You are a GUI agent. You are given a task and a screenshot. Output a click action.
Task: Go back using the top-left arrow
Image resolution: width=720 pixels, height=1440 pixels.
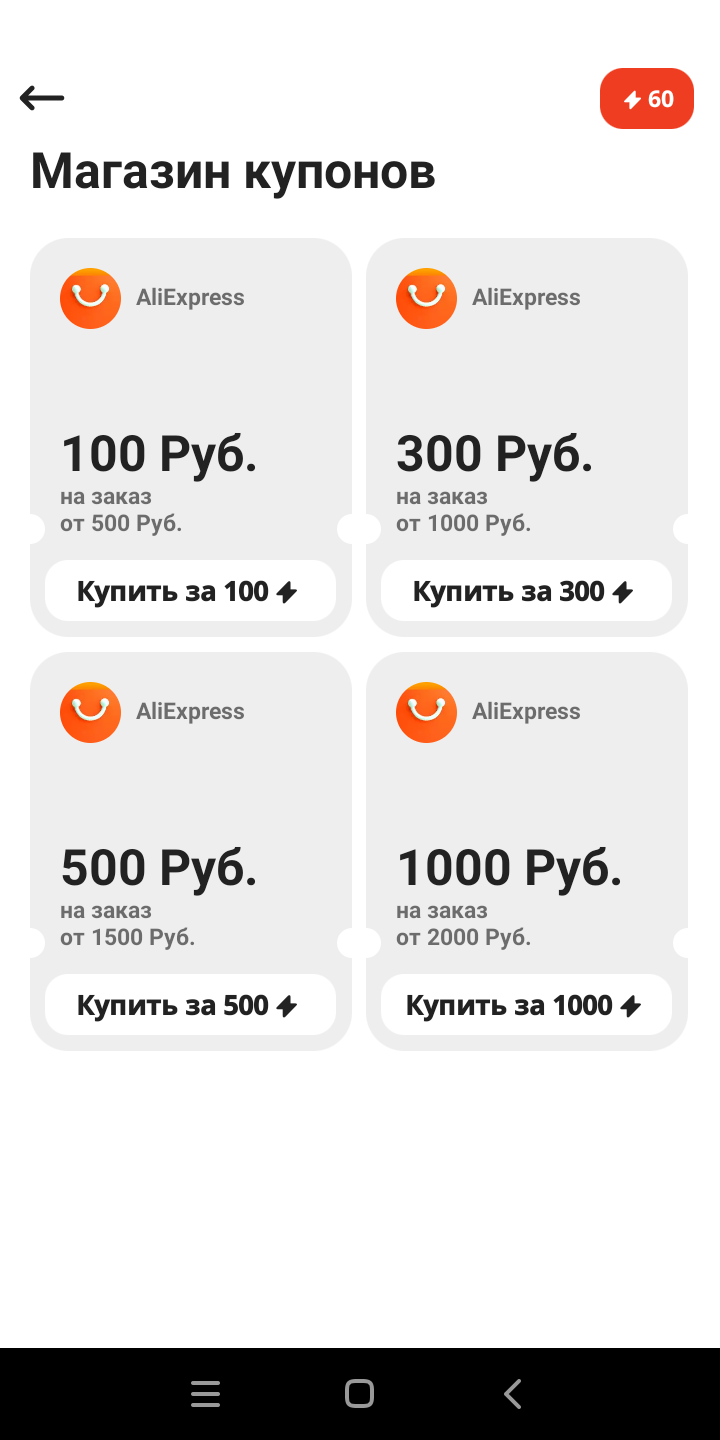[x=42, y=98]
